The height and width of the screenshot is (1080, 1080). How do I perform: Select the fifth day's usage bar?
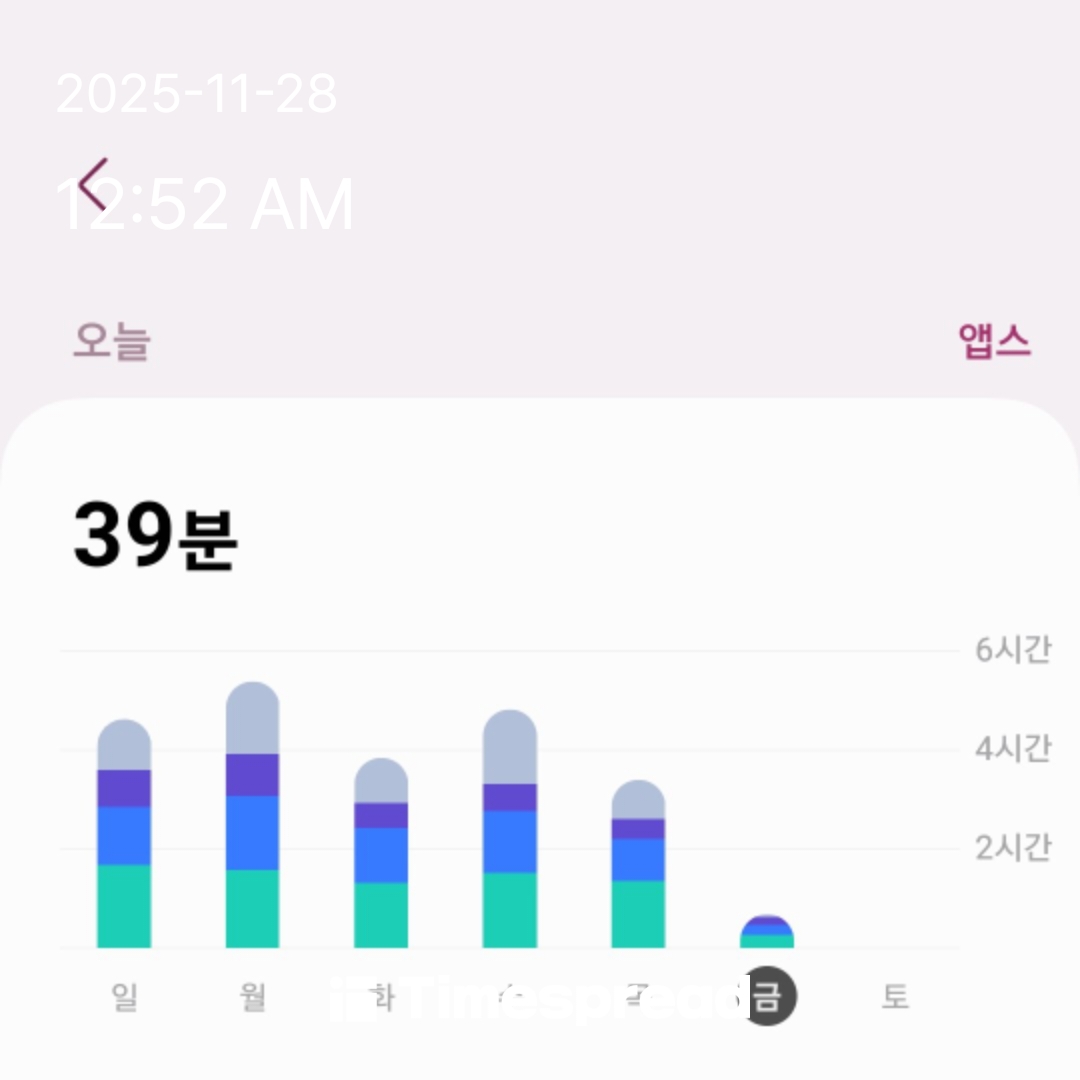[x=638, y=865]
